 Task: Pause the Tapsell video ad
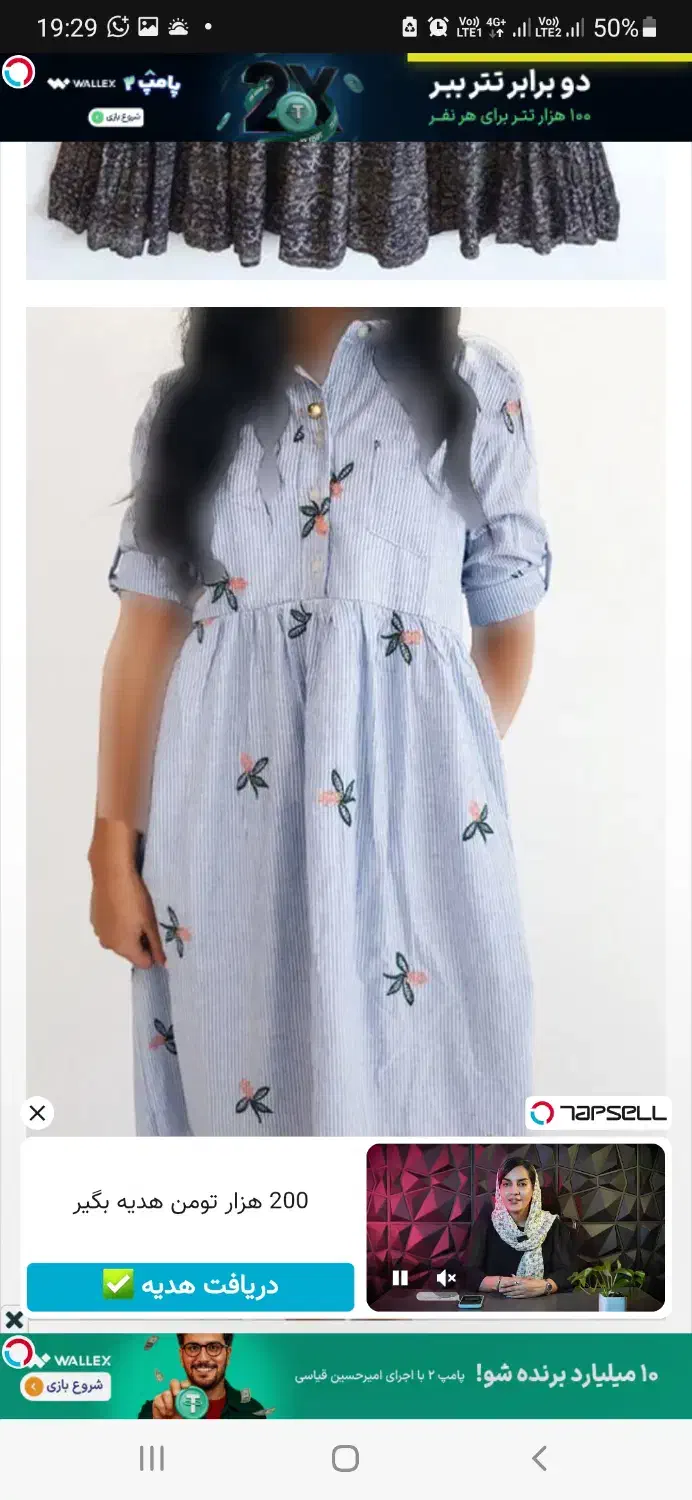[x=400, y=1278]
